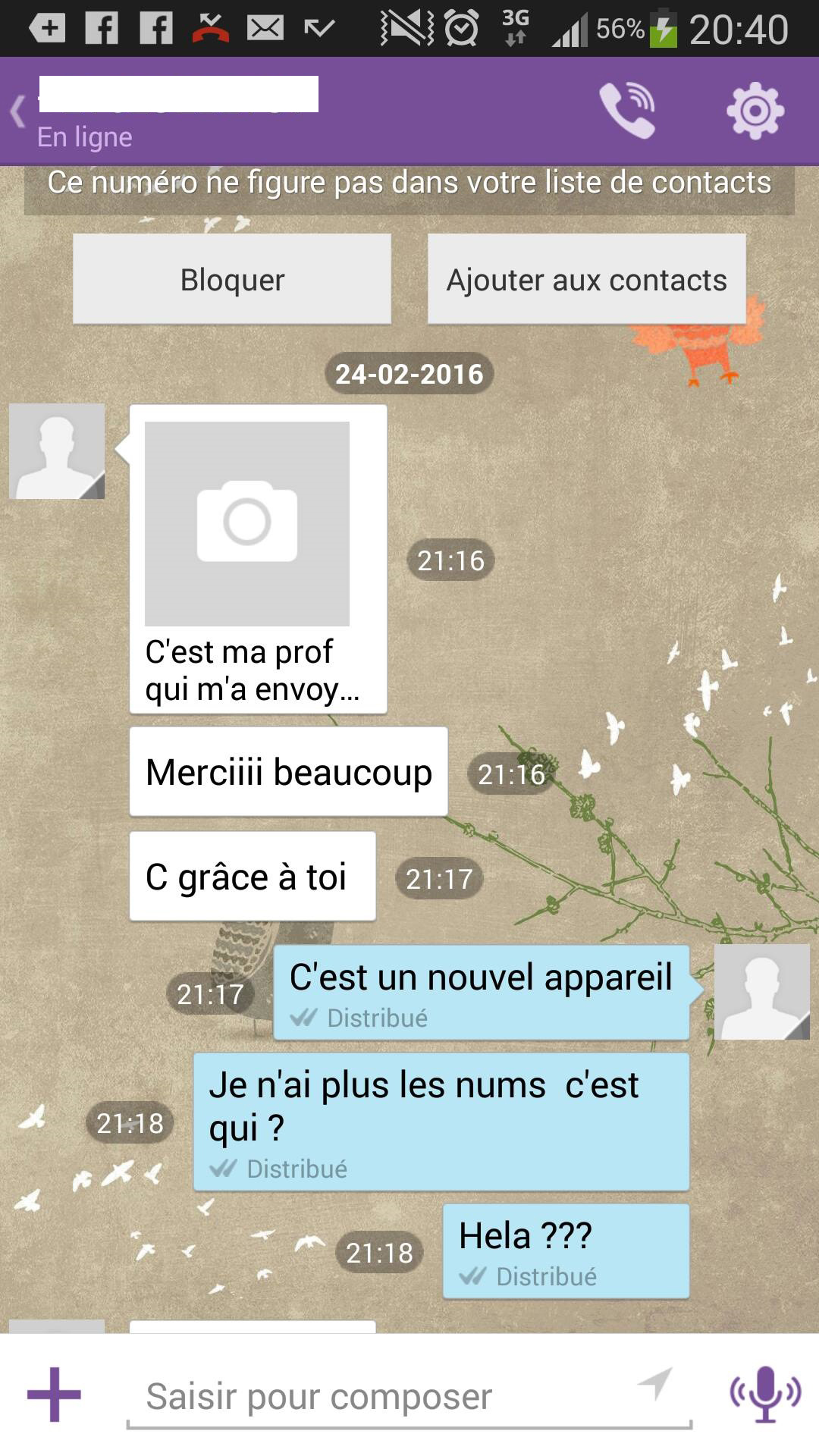The image size is (819, 1456).
Task: Go back using the header arrow
Action: pyautogui.click(x=18, y=111)
